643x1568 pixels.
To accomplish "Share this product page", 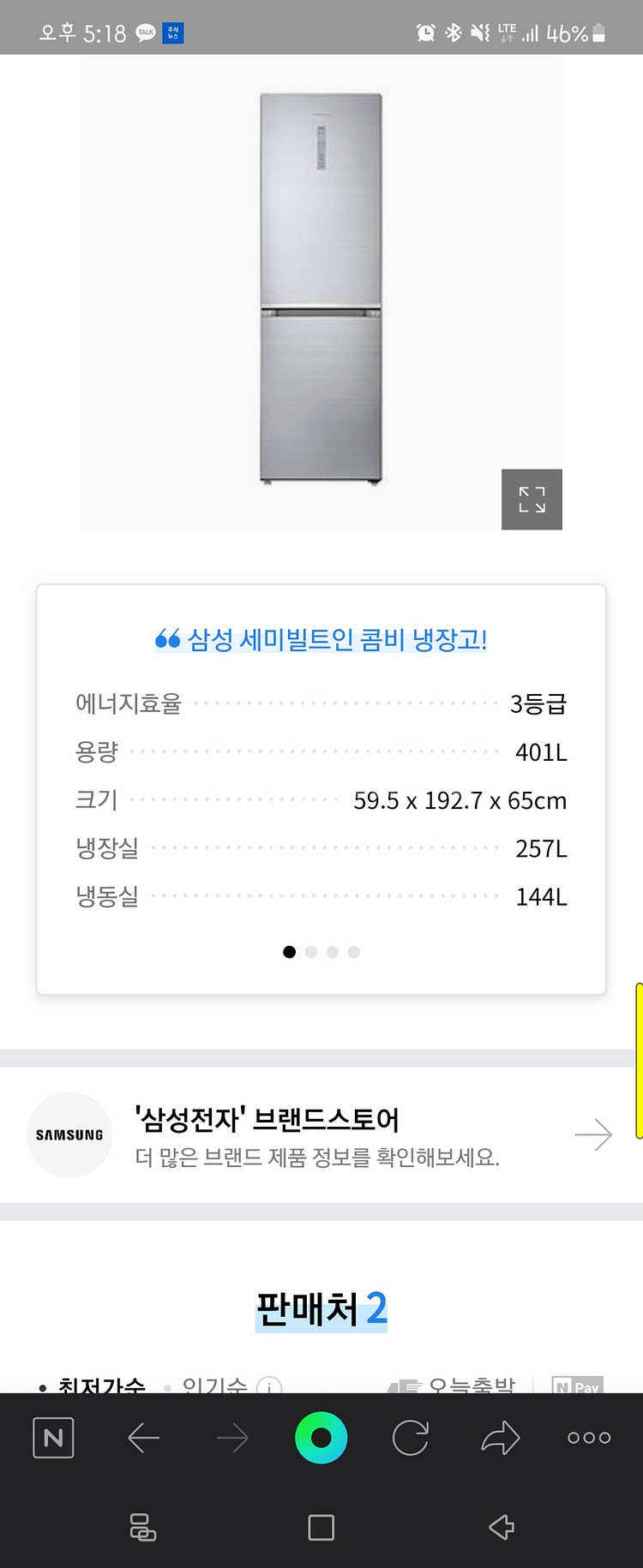I will [x=501, y=1437].
